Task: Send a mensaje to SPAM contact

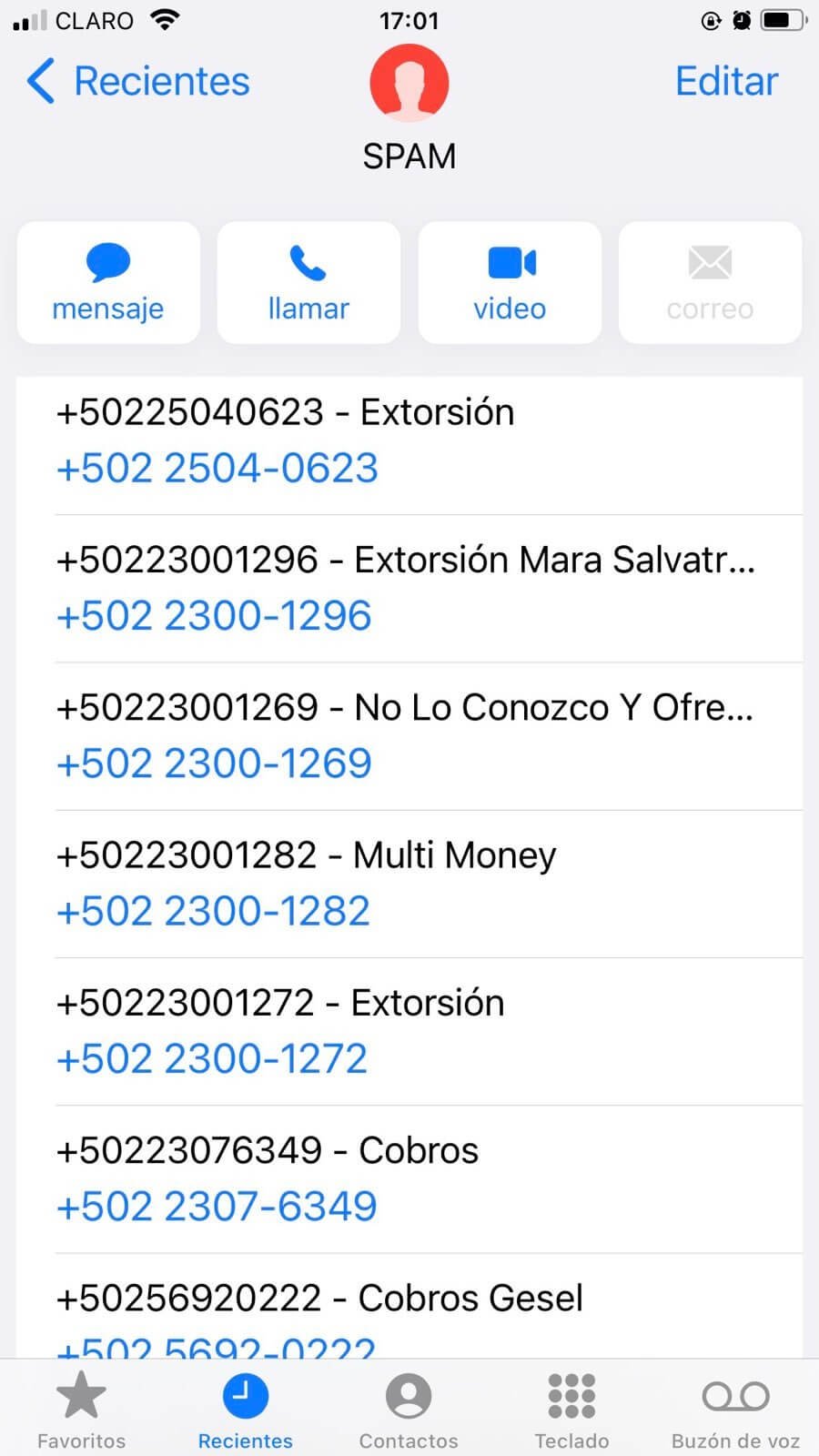Action: 108,283
